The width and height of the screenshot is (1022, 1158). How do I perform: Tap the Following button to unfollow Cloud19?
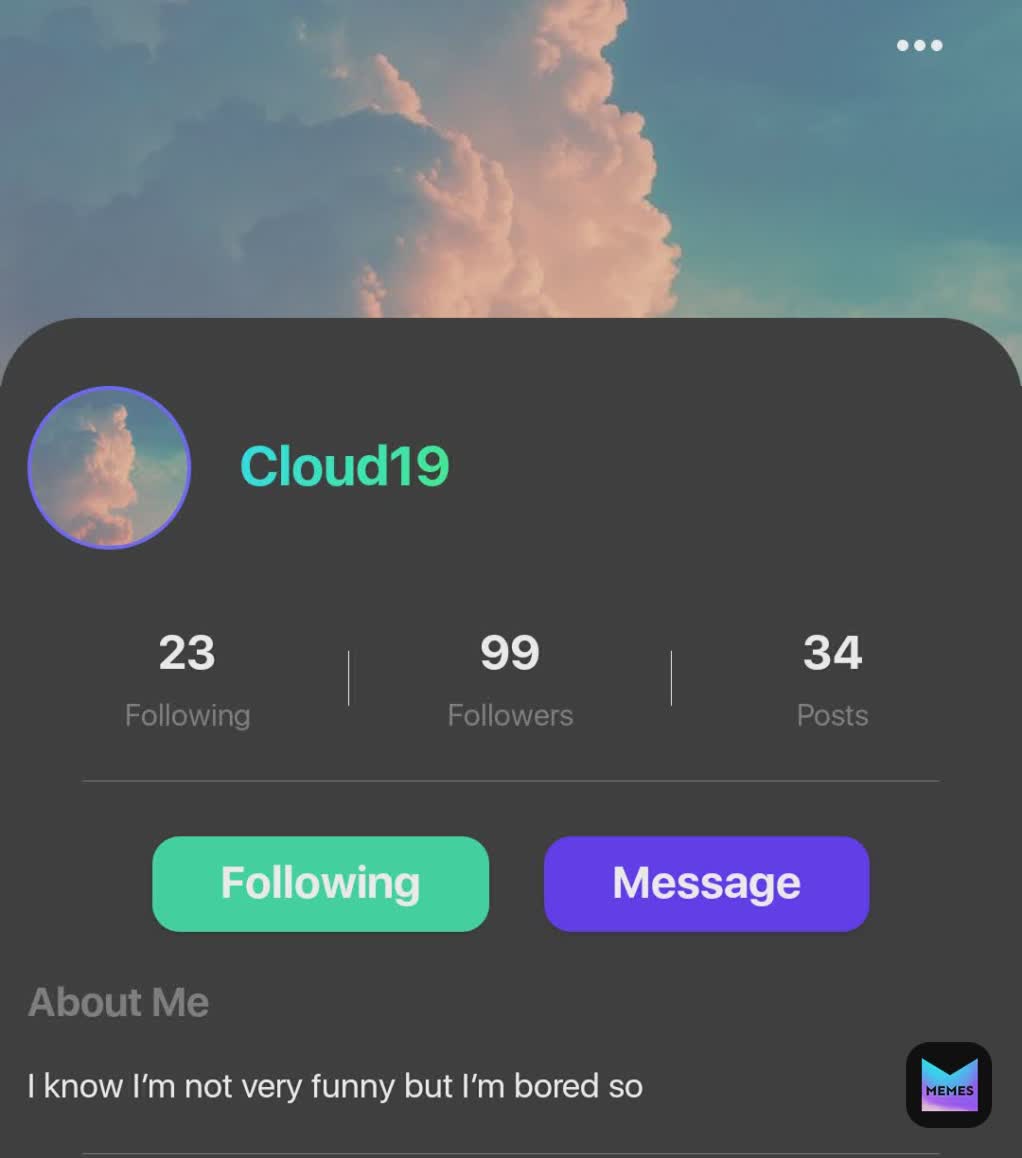pos(320,883)
